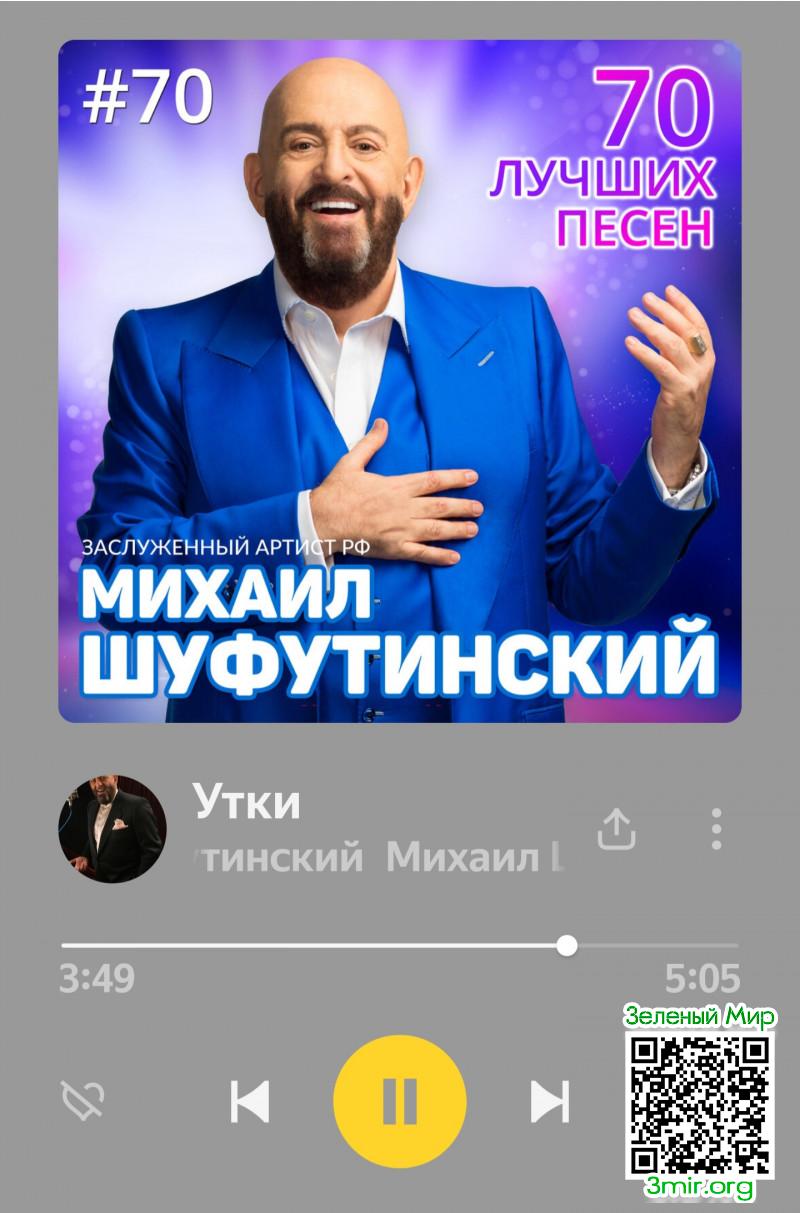Open the artist's round avatar
Viewport: 800px width, 1213px height.
point(112,829)
